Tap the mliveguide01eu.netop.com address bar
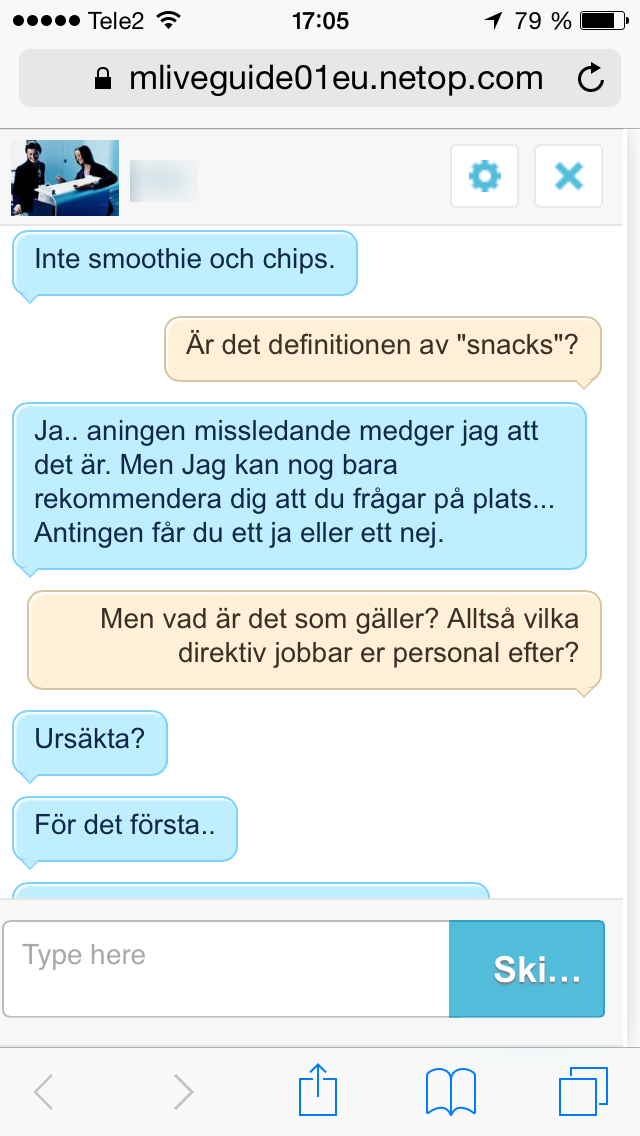 coord(320,78)
